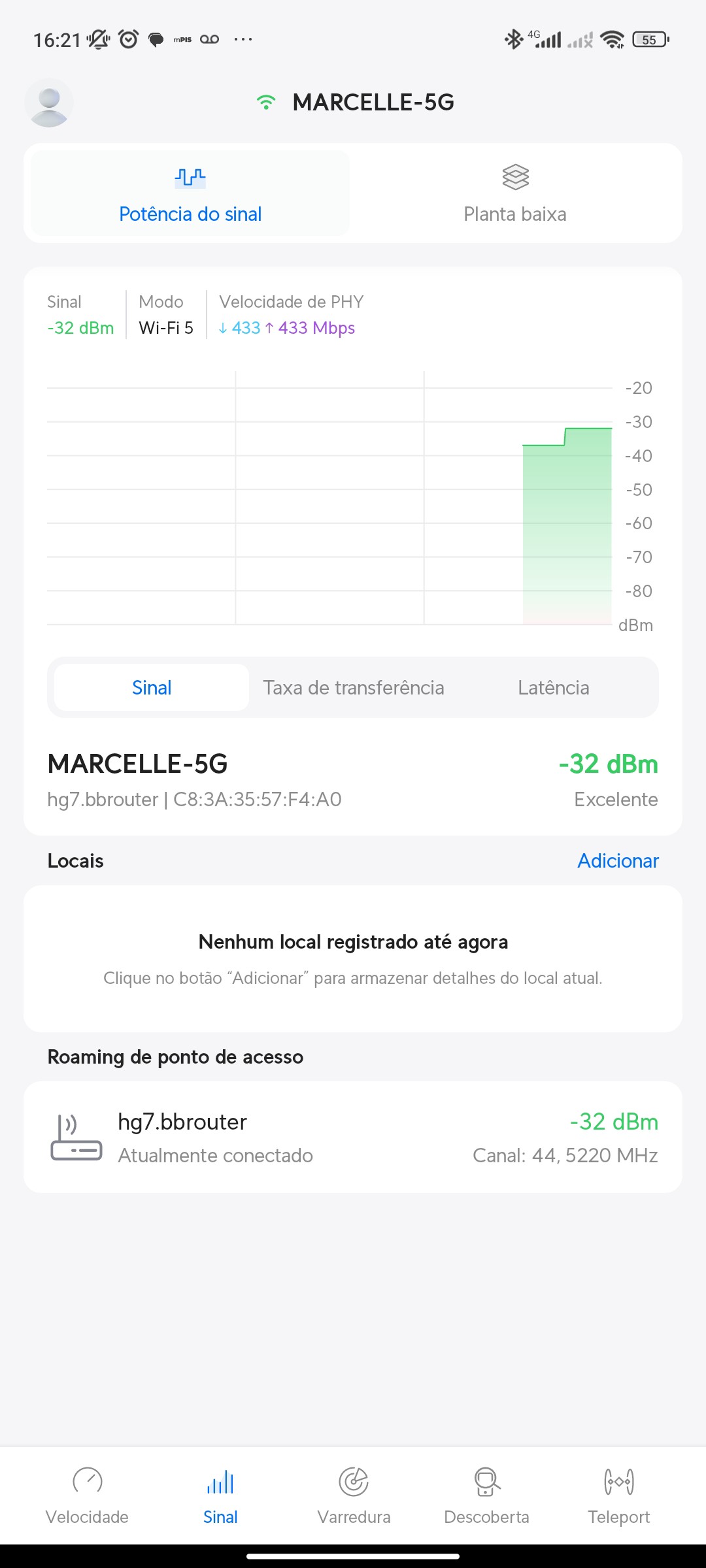The width and height of the screenshot is (706, 1568).
Task: Show the Taxa de transferência chart
Action: point(354,687)
